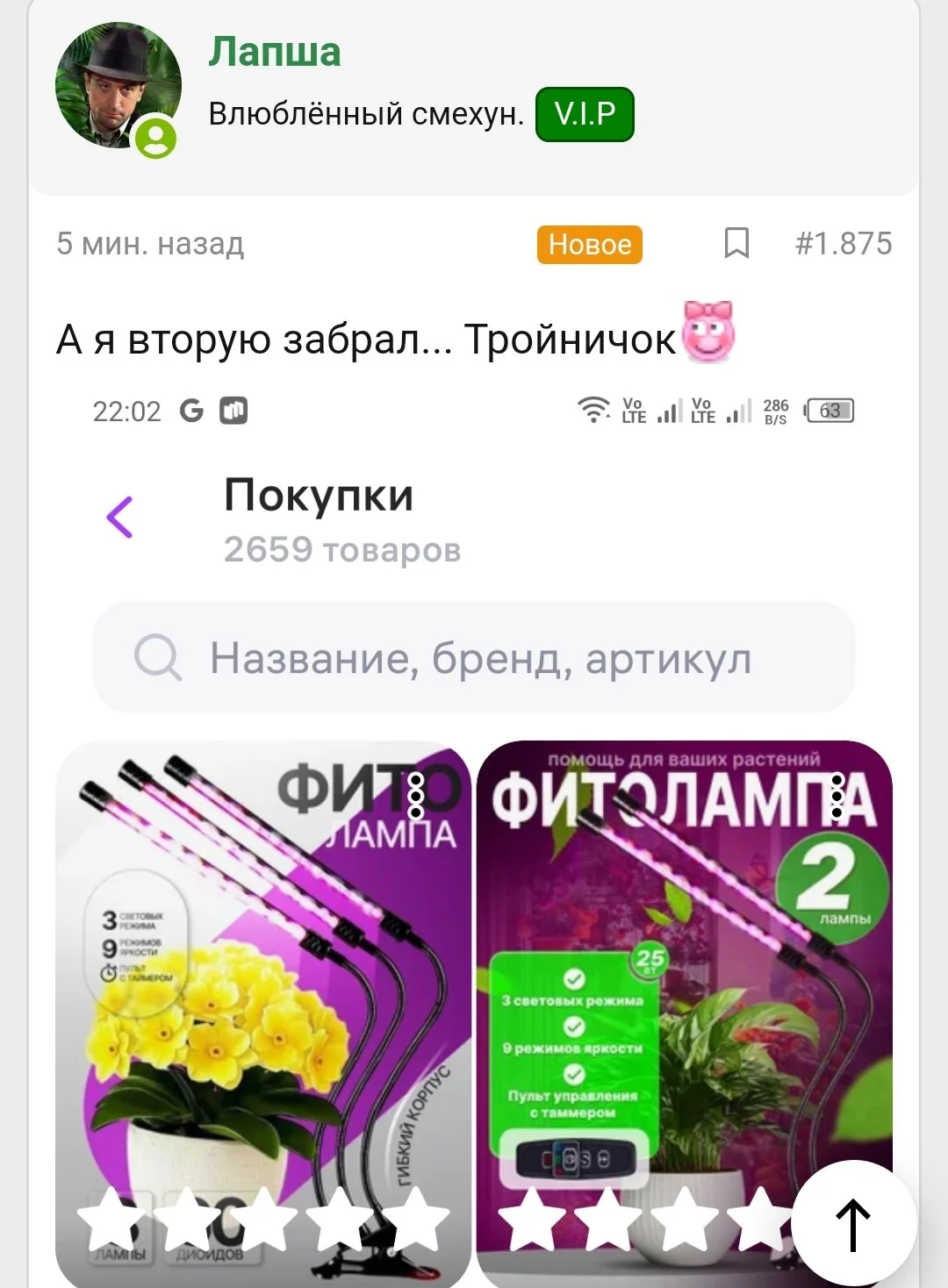
Task: Click the «5 мин. назад» timestamp
Action: [151, 244]
